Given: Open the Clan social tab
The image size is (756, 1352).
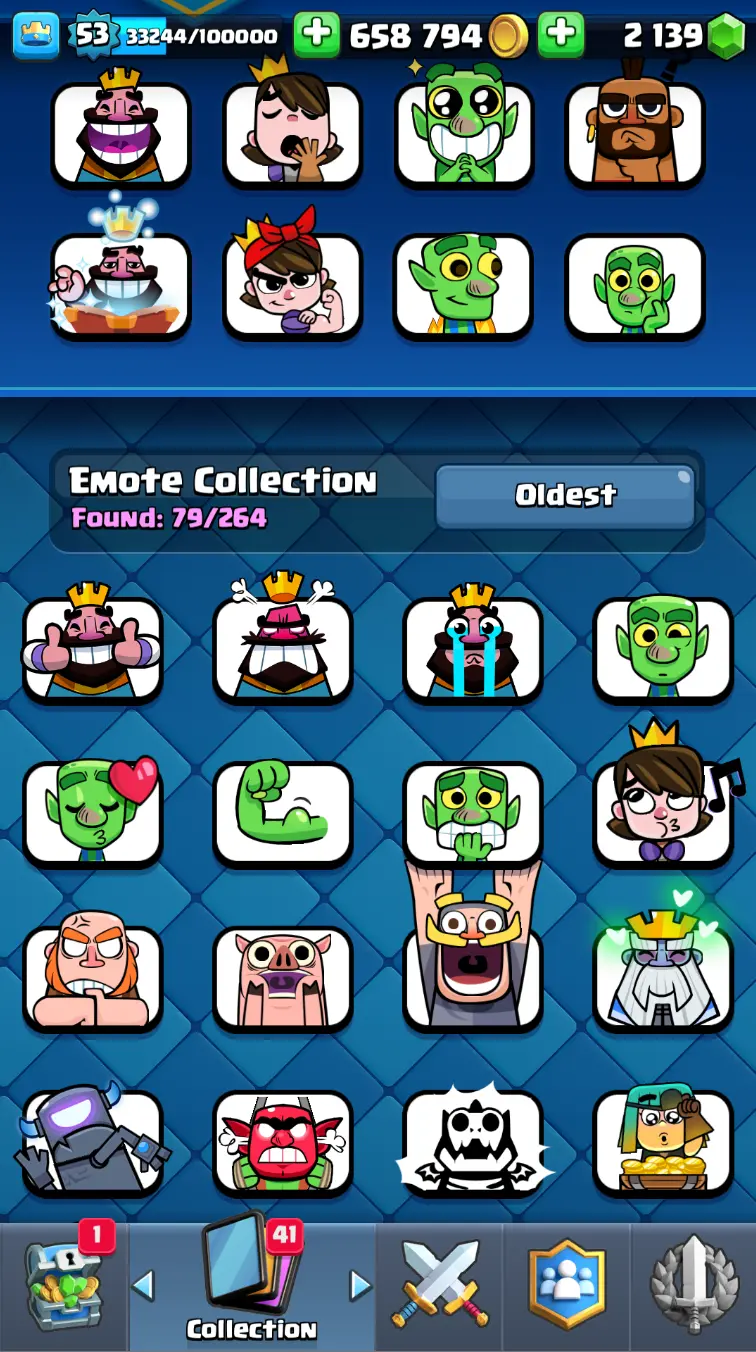Looking at the screenshot, I should [566, 1287].
